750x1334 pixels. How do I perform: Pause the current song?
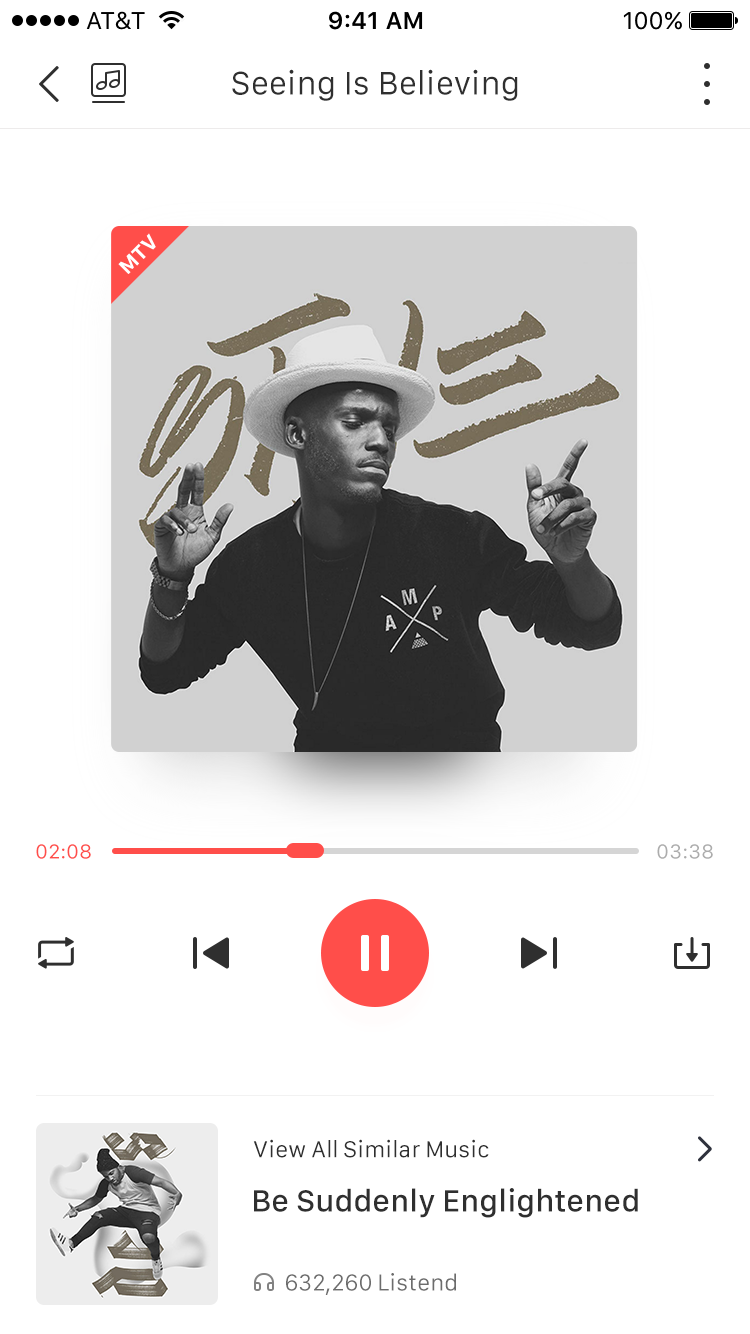[375, 953]
